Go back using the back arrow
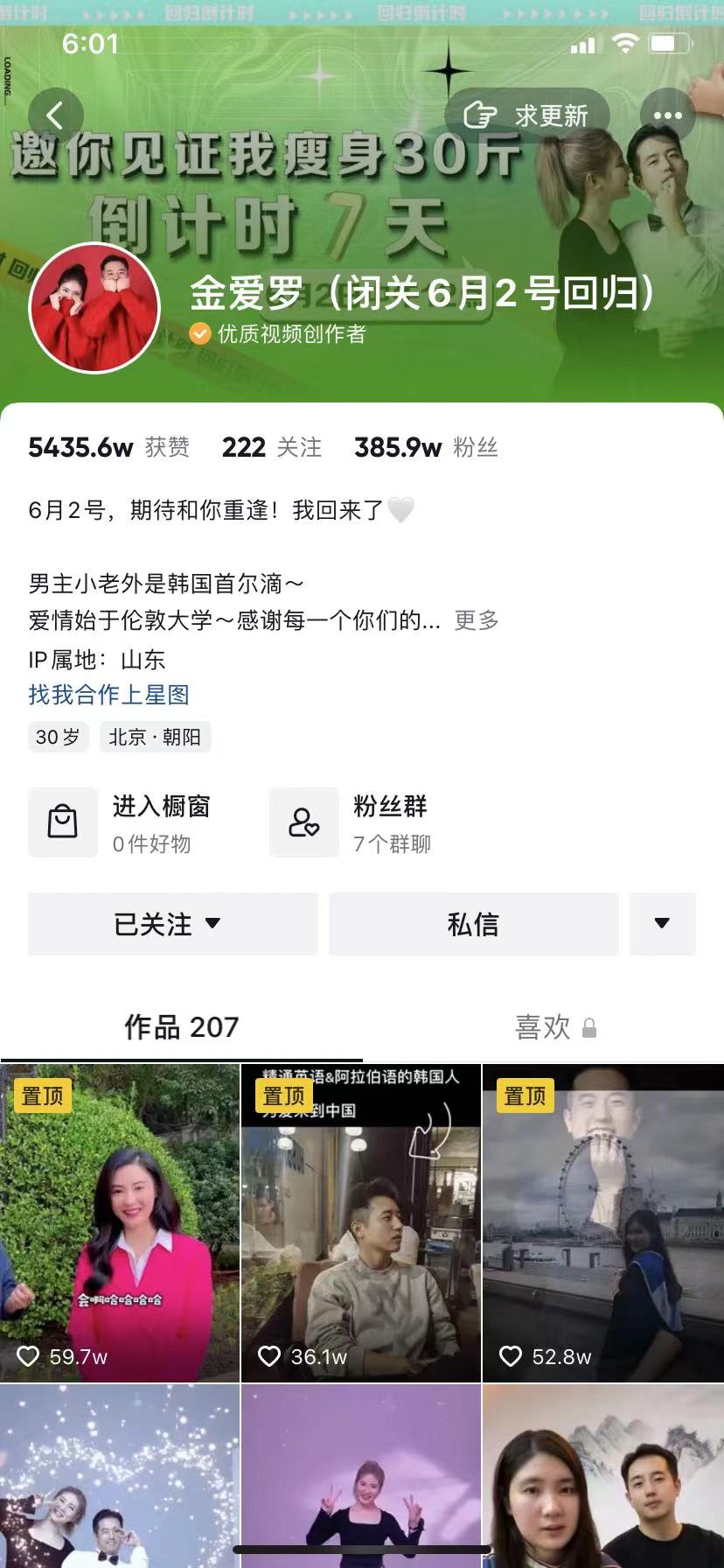The image size is (724, 1568). 56,115
